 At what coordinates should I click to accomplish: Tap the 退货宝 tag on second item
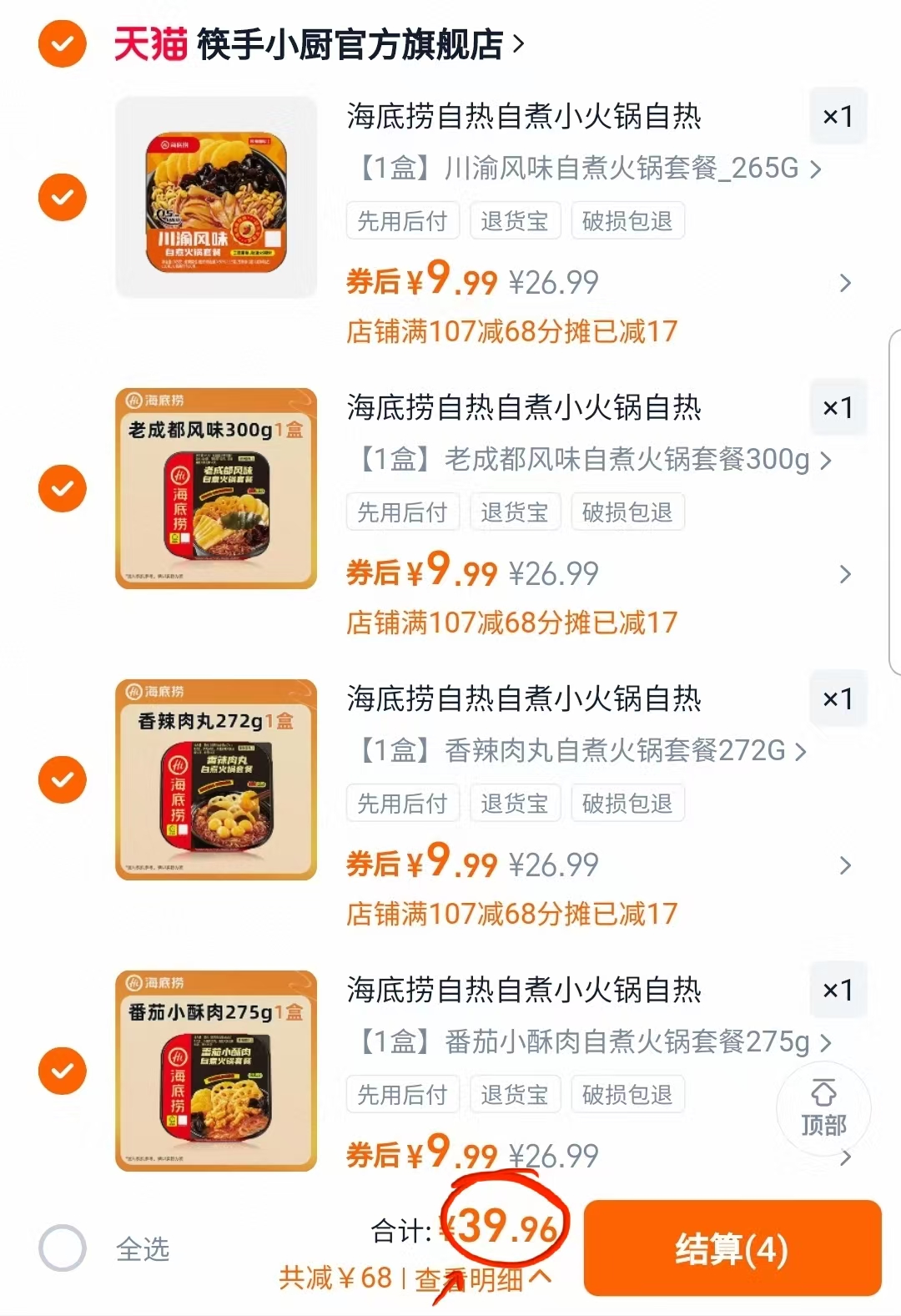515,512
